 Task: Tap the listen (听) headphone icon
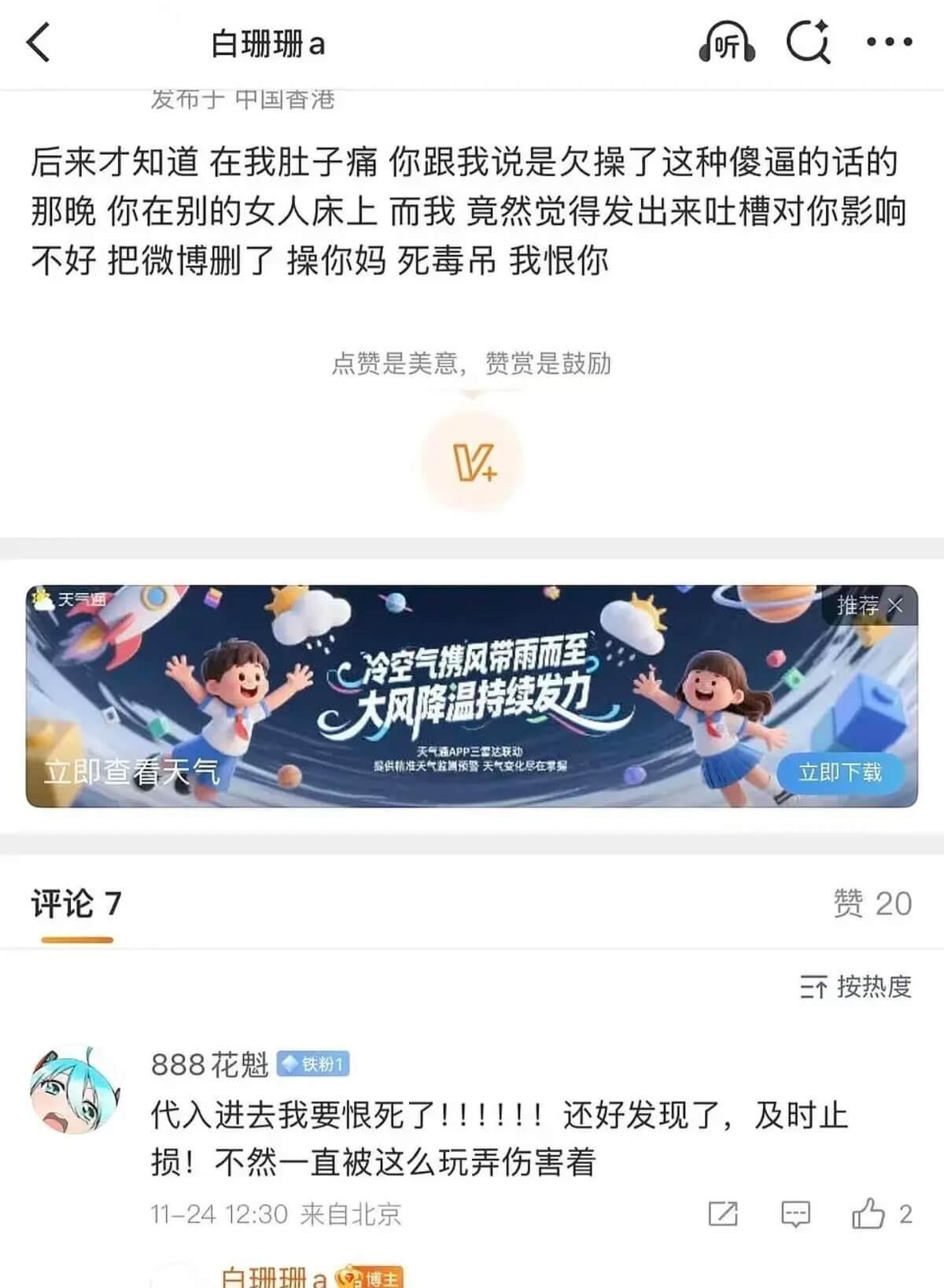(x=727, y=42)
